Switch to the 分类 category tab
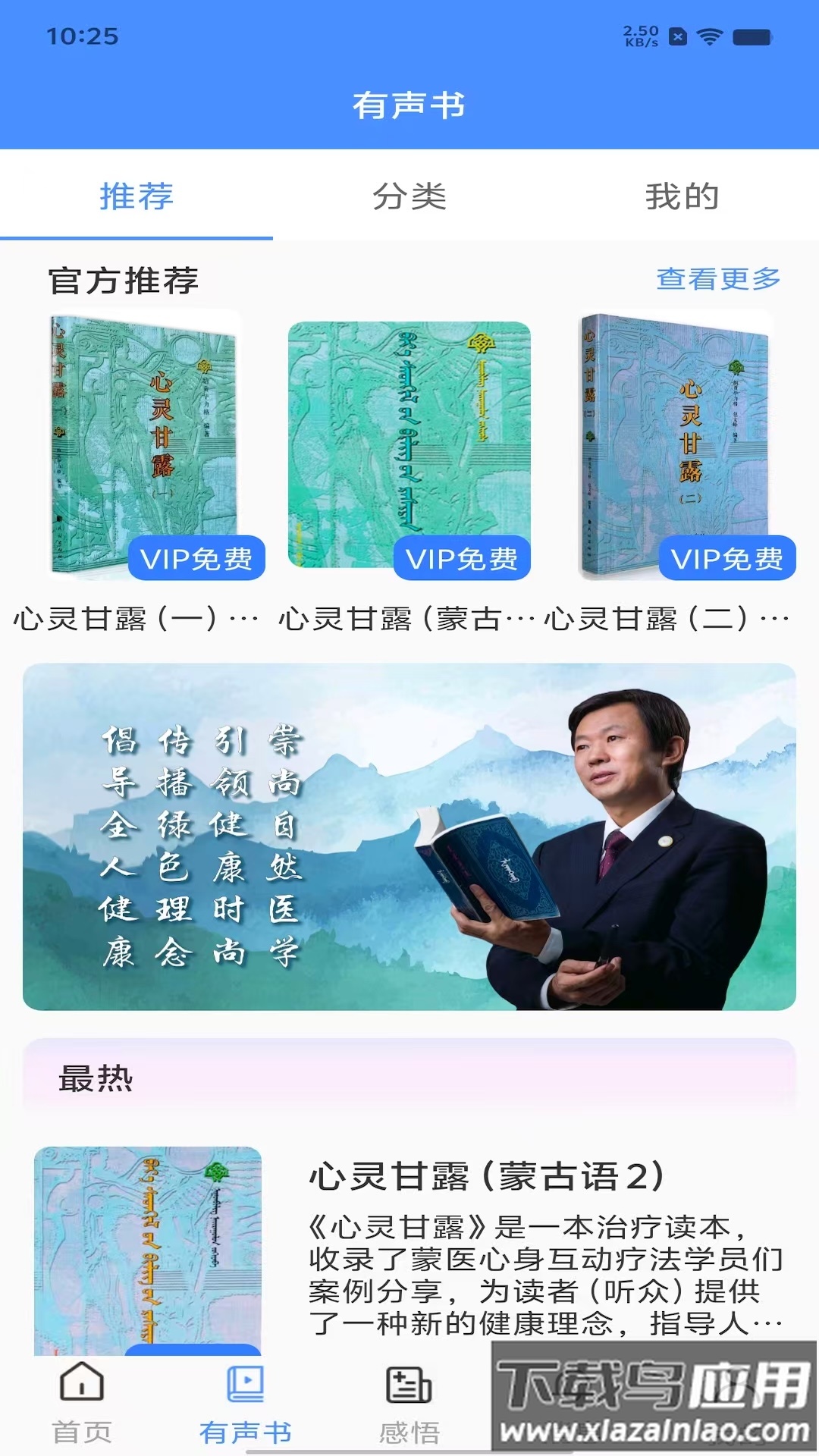Image resolution: width=819 pixels, height=1456 pixels. point(409,196)
